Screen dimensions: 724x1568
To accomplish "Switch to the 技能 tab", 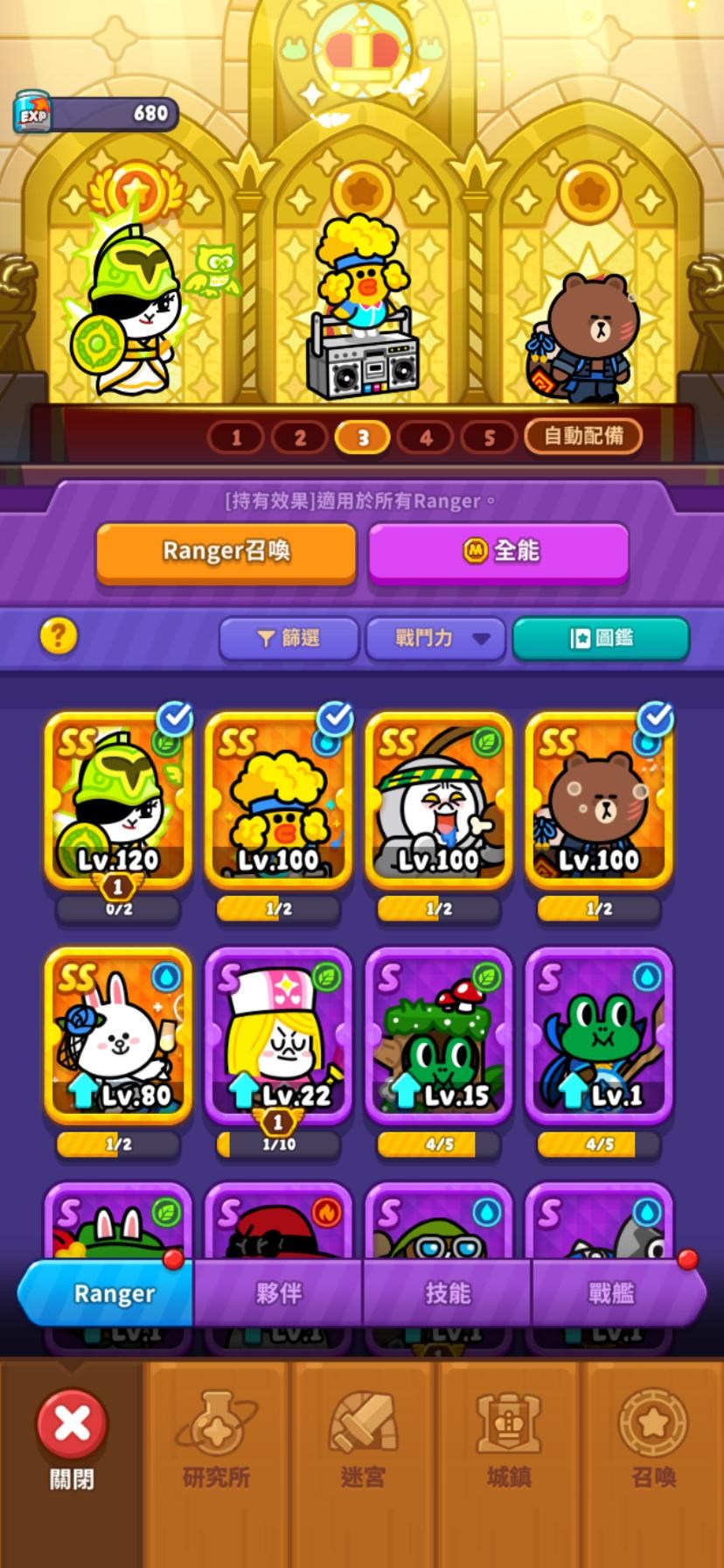I will click(447, 1293).
